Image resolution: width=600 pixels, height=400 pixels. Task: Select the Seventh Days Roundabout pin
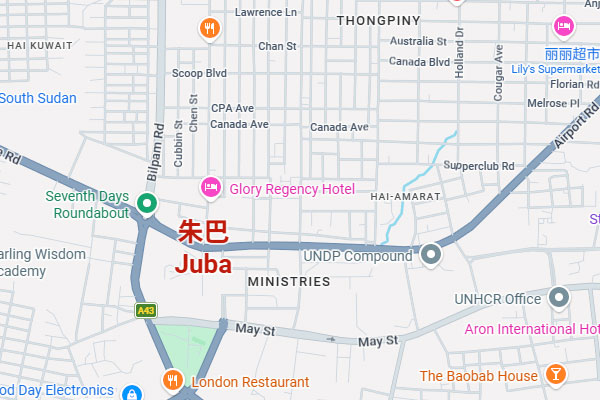click(147, 205)
